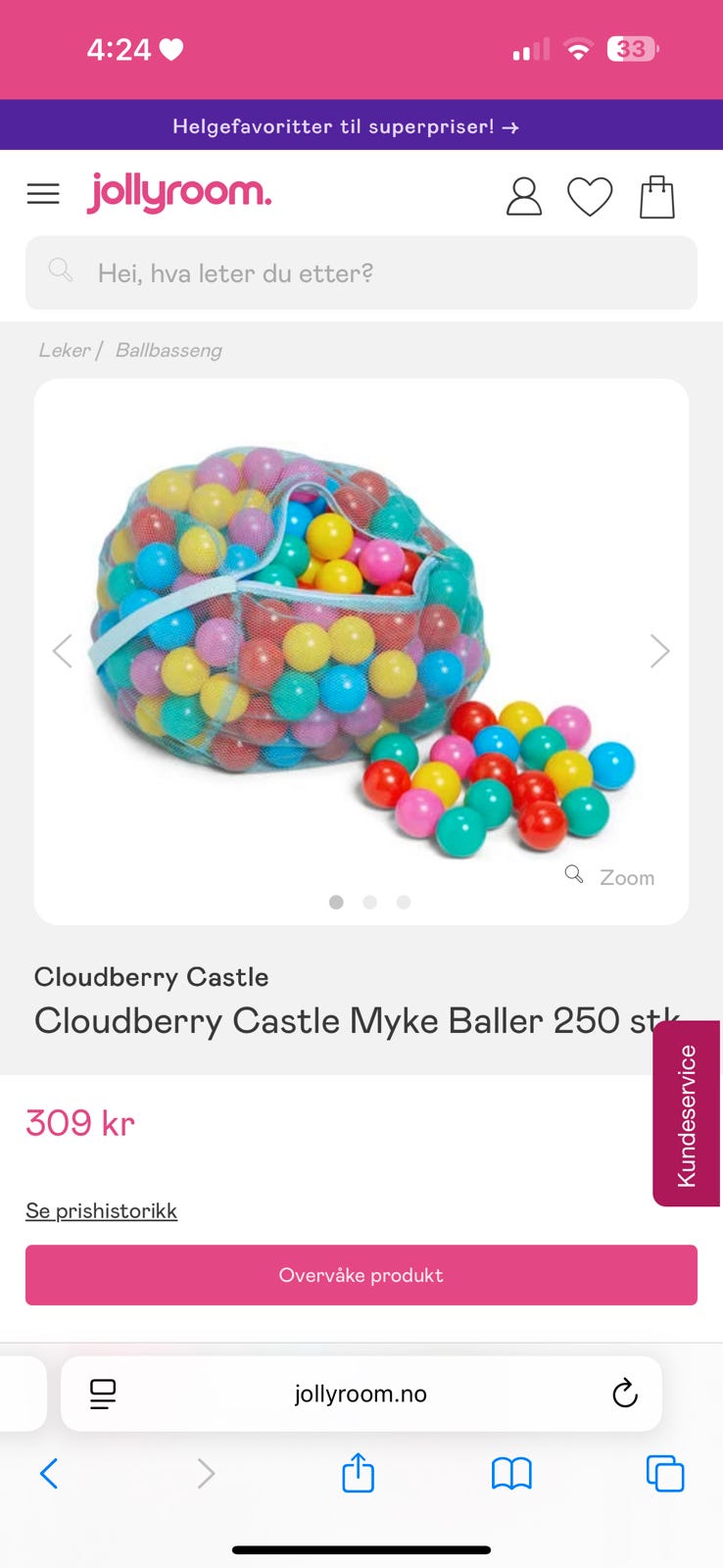This screenshot has height=1568, width=723.
Task: Open Se prishistorikk link
Action: pos(101,1210)
